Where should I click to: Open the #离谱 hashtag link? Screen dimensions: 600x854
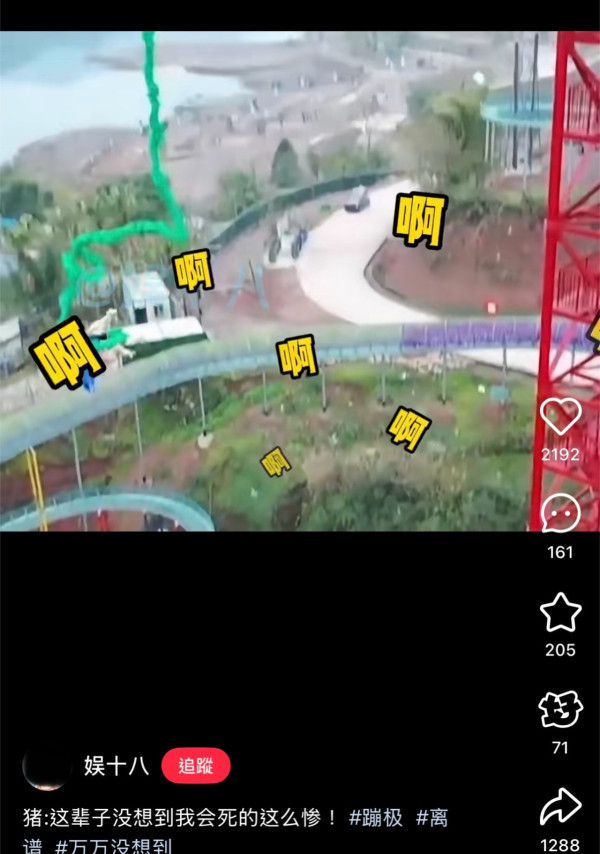pos(432,818)
